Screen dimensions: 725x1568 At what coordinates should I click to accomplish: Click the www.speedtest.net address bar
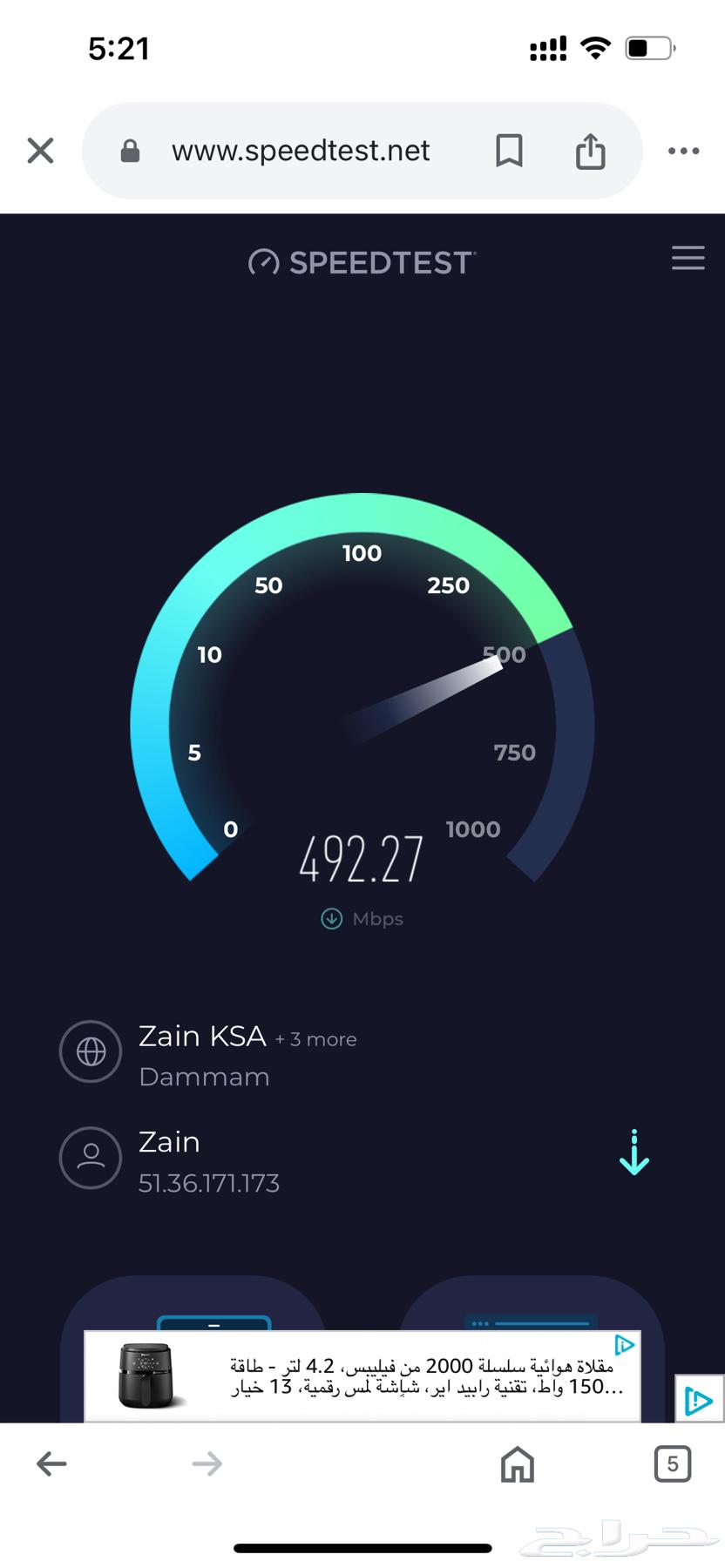[x=301, y=150]
